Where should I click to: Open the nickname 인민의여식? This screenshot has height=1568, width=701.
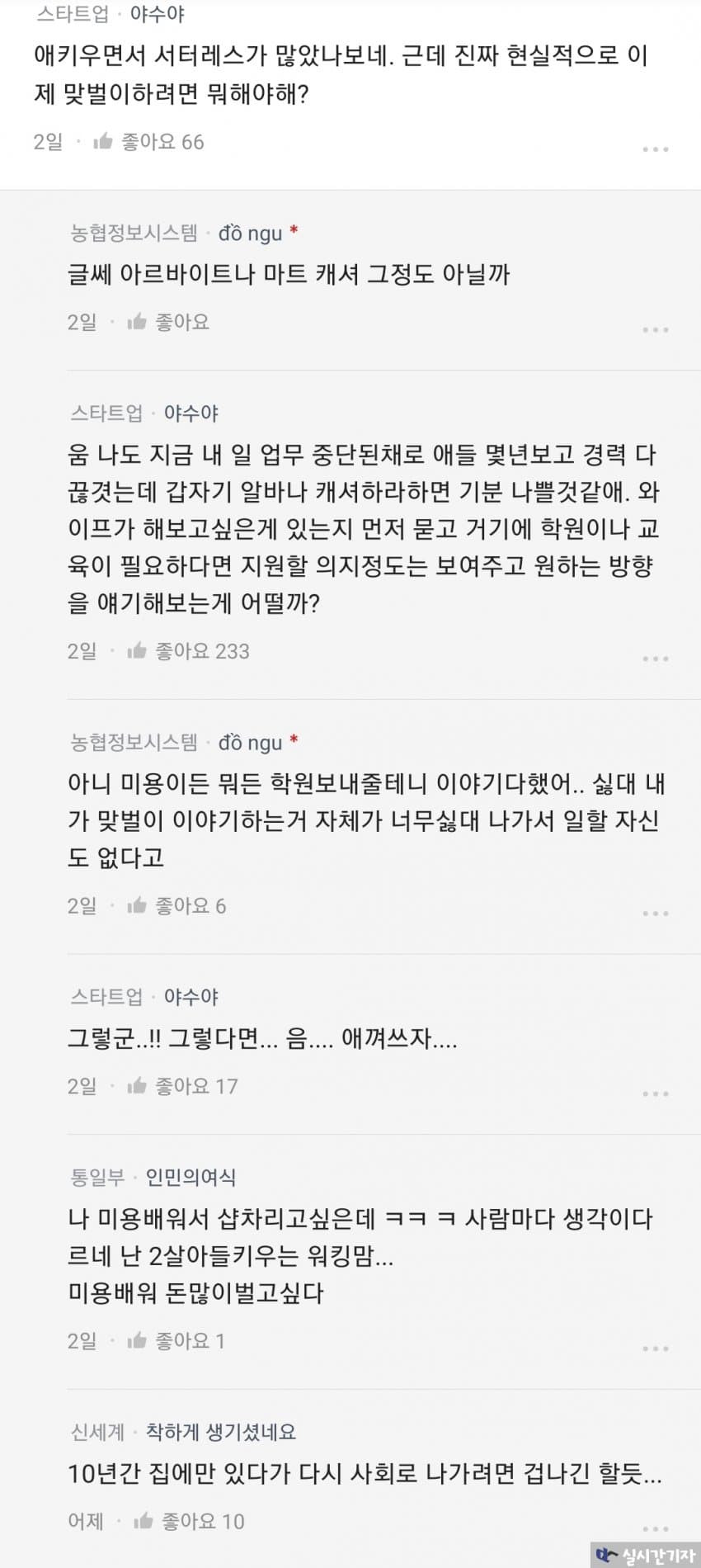[191, 1177]
